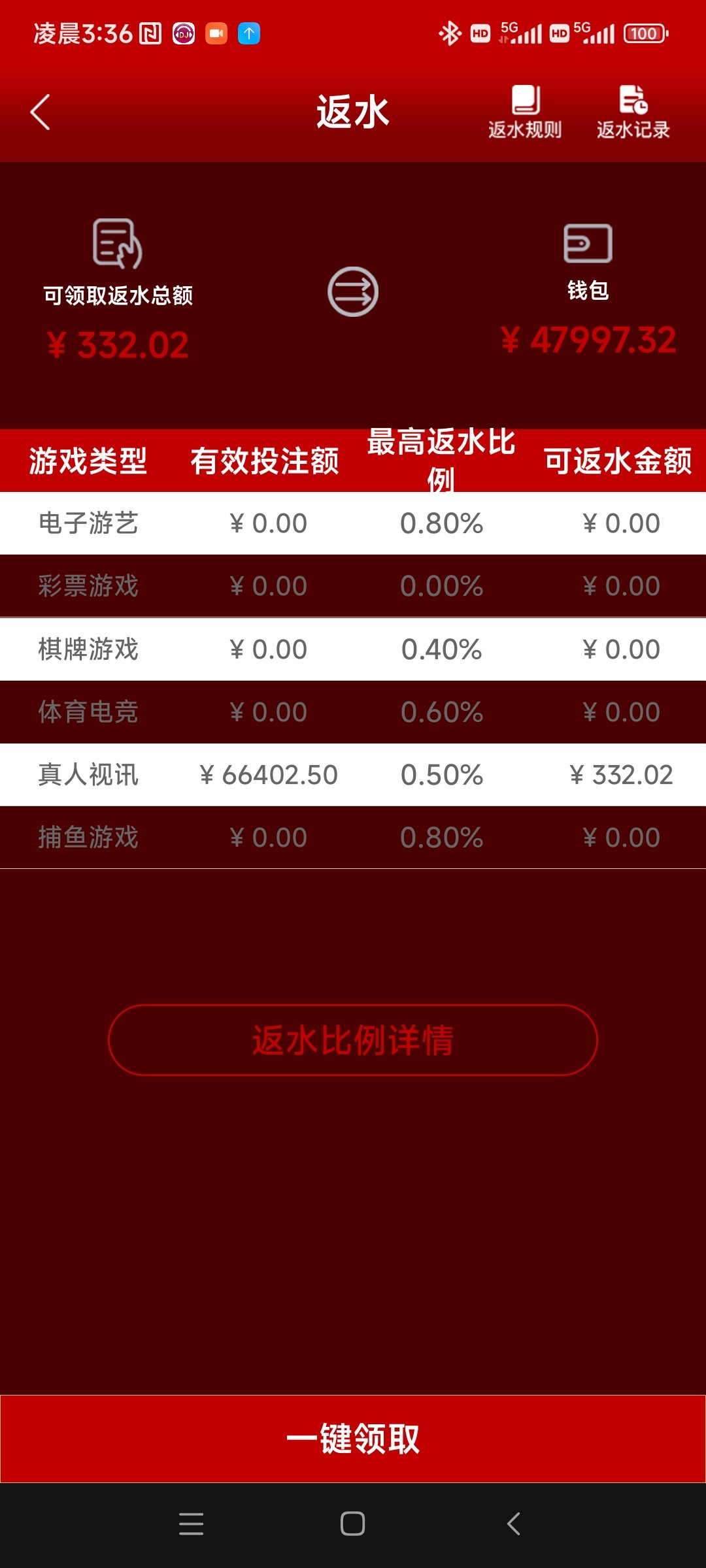706x1568 pixels.
Task: Open 返水记录 rebate records
Action: (633, 112)
